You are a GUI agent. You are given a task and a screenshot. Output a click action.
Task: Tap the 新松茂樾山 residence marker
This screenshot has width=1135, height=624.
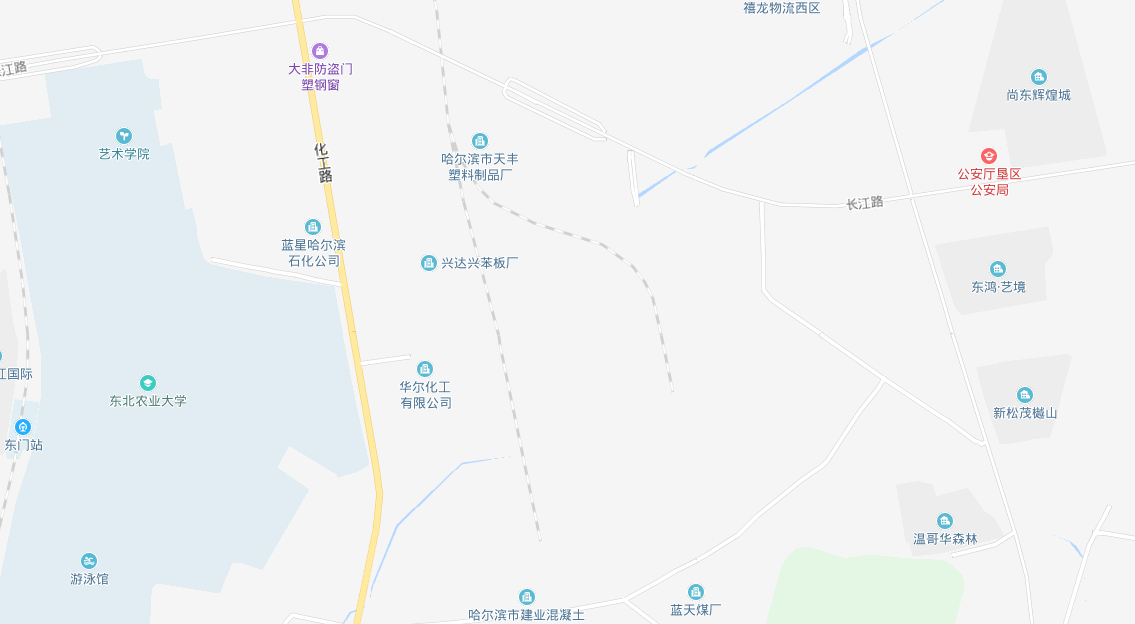point(1024,395)
